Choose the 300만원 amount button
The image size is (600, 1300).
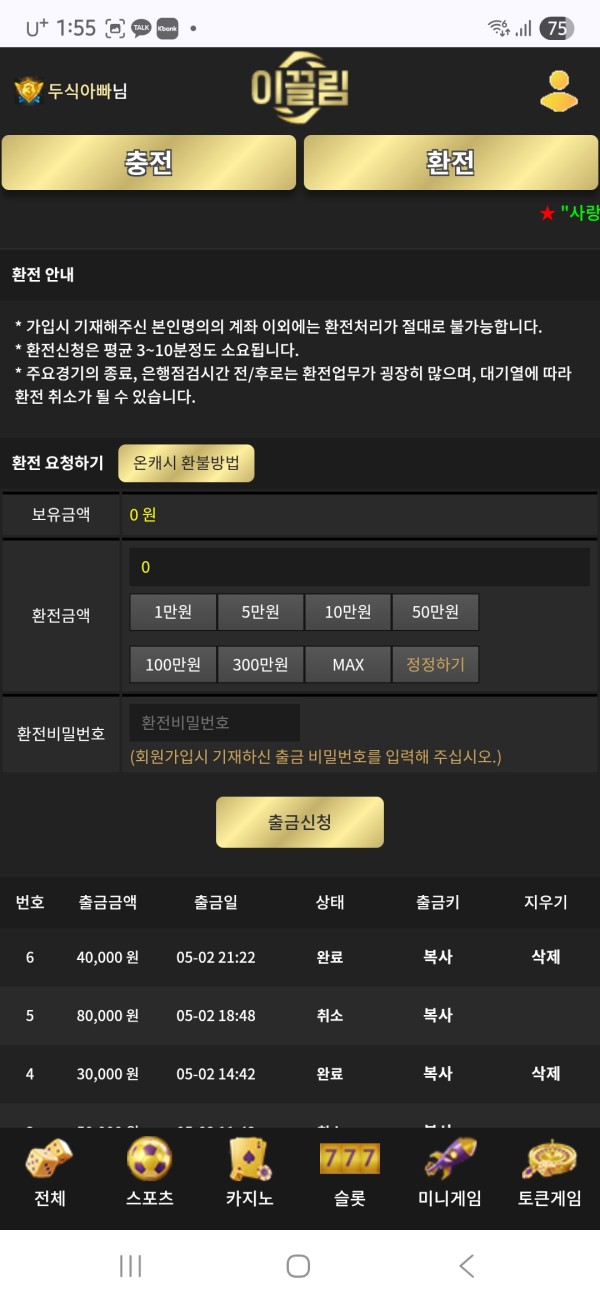click(x=260, y=664)
